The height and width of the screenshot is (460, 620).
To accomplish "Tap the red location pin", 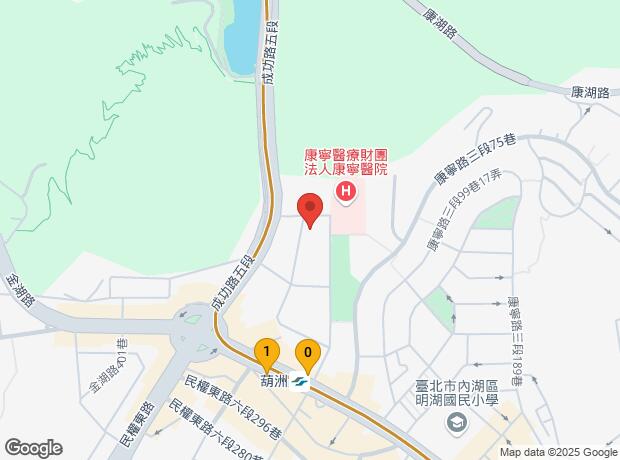I will [x=311, y=211].
